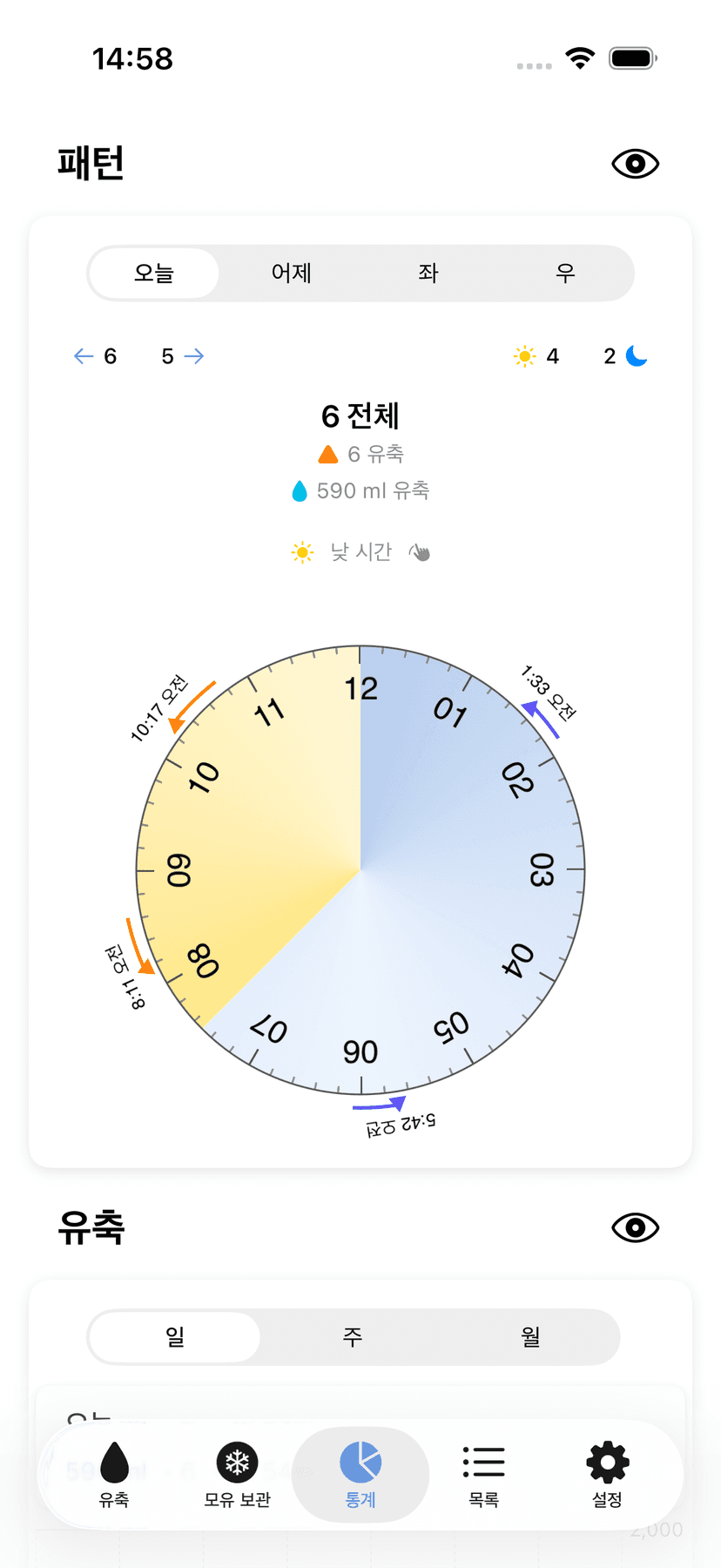Open the 유축 tab in bottom bar
721x1568 pixels.
tap(114, 1474)
